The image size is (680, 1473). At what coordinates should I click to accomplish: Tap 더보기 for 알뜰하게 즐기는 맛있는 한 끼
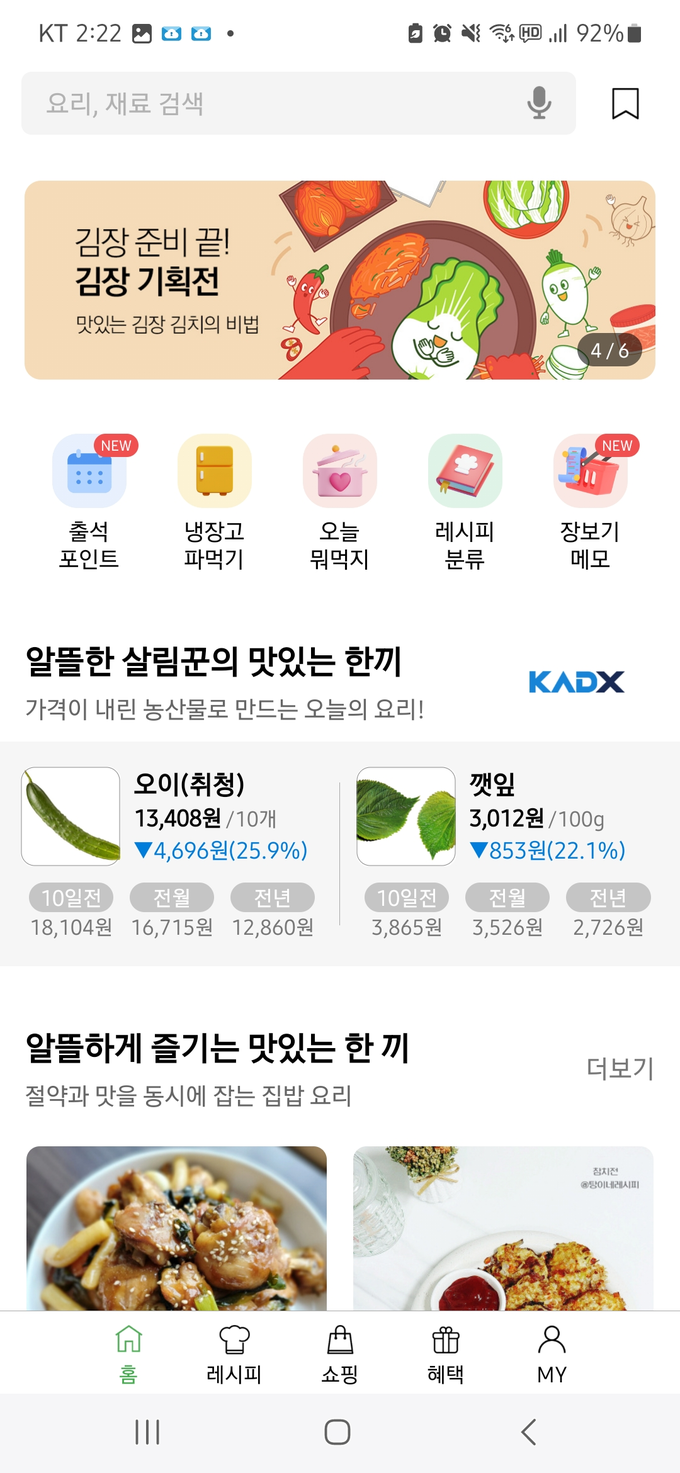coord(619,1068)
